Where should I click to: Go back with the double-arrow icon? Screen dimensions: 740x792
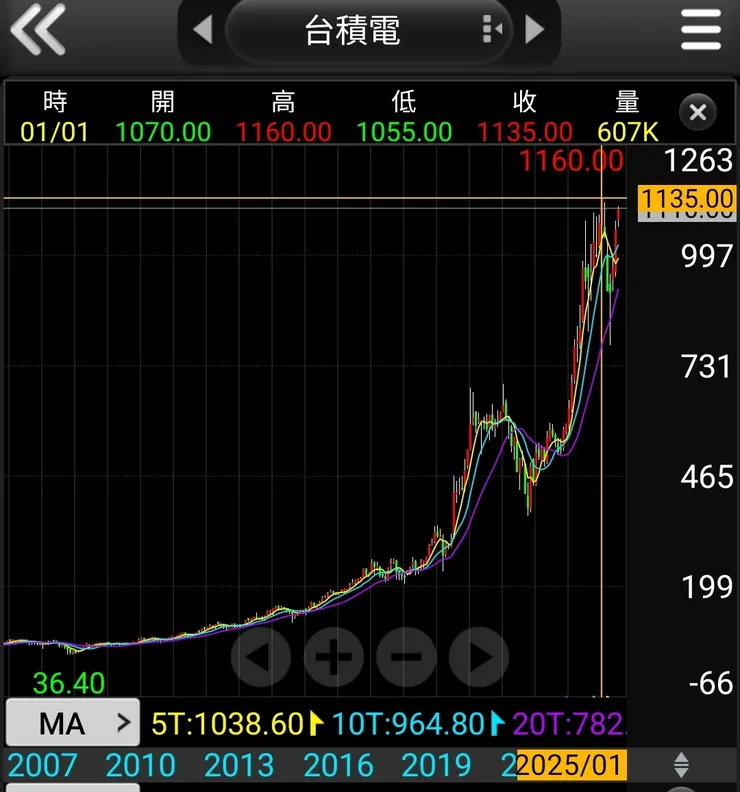point(37,30)
